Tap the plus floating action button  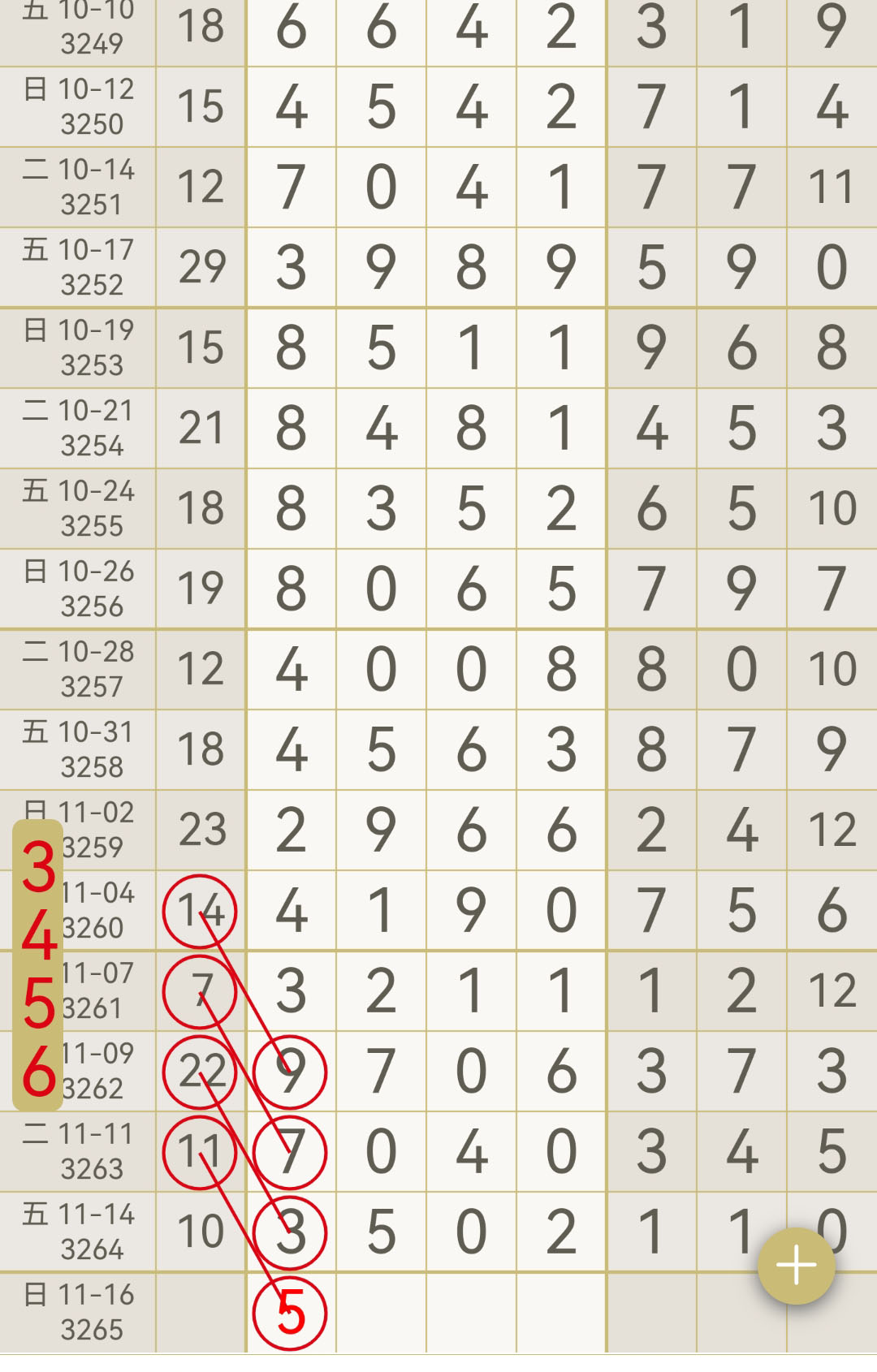[x=796, y=1266]
